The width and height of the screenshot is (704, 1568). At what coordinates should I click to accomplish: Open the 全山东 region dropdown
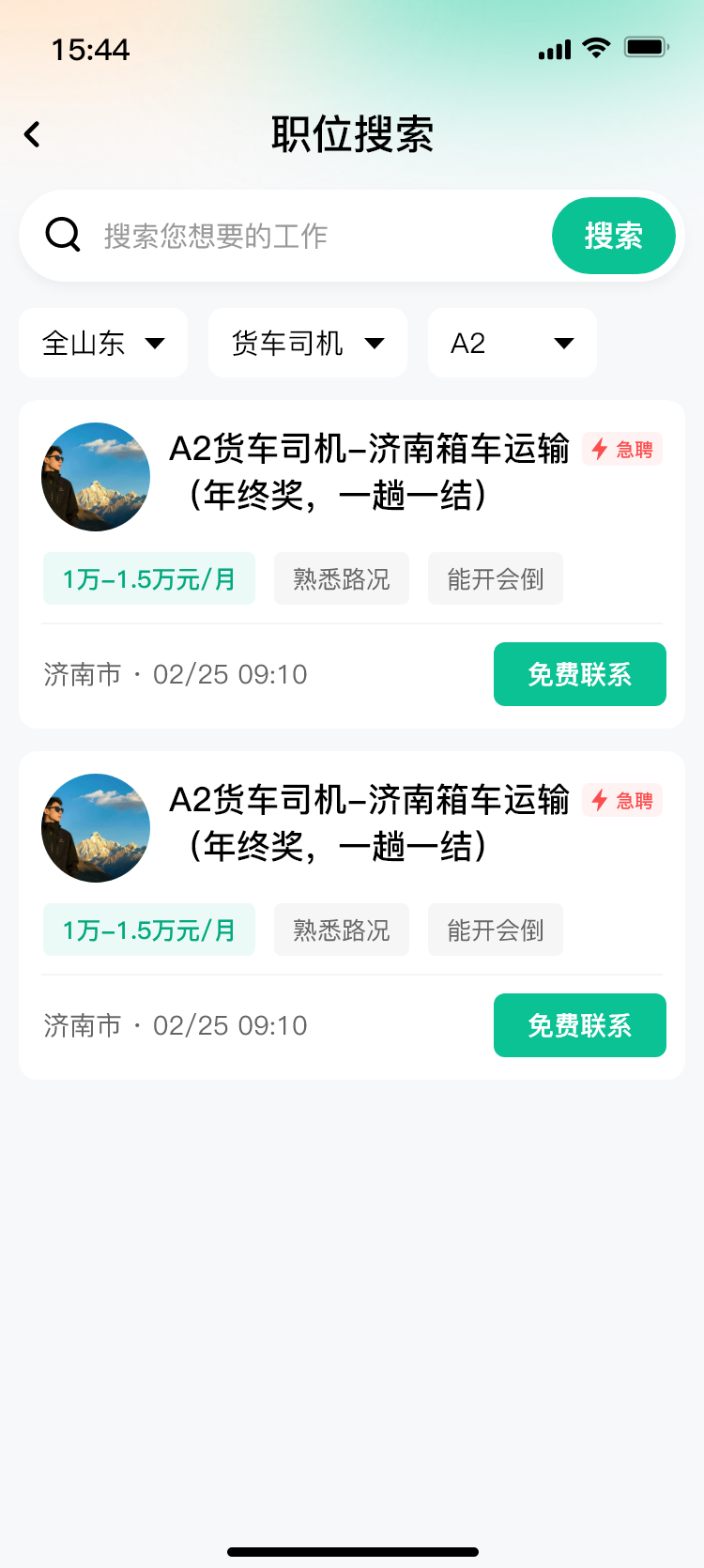coord(102,343)
